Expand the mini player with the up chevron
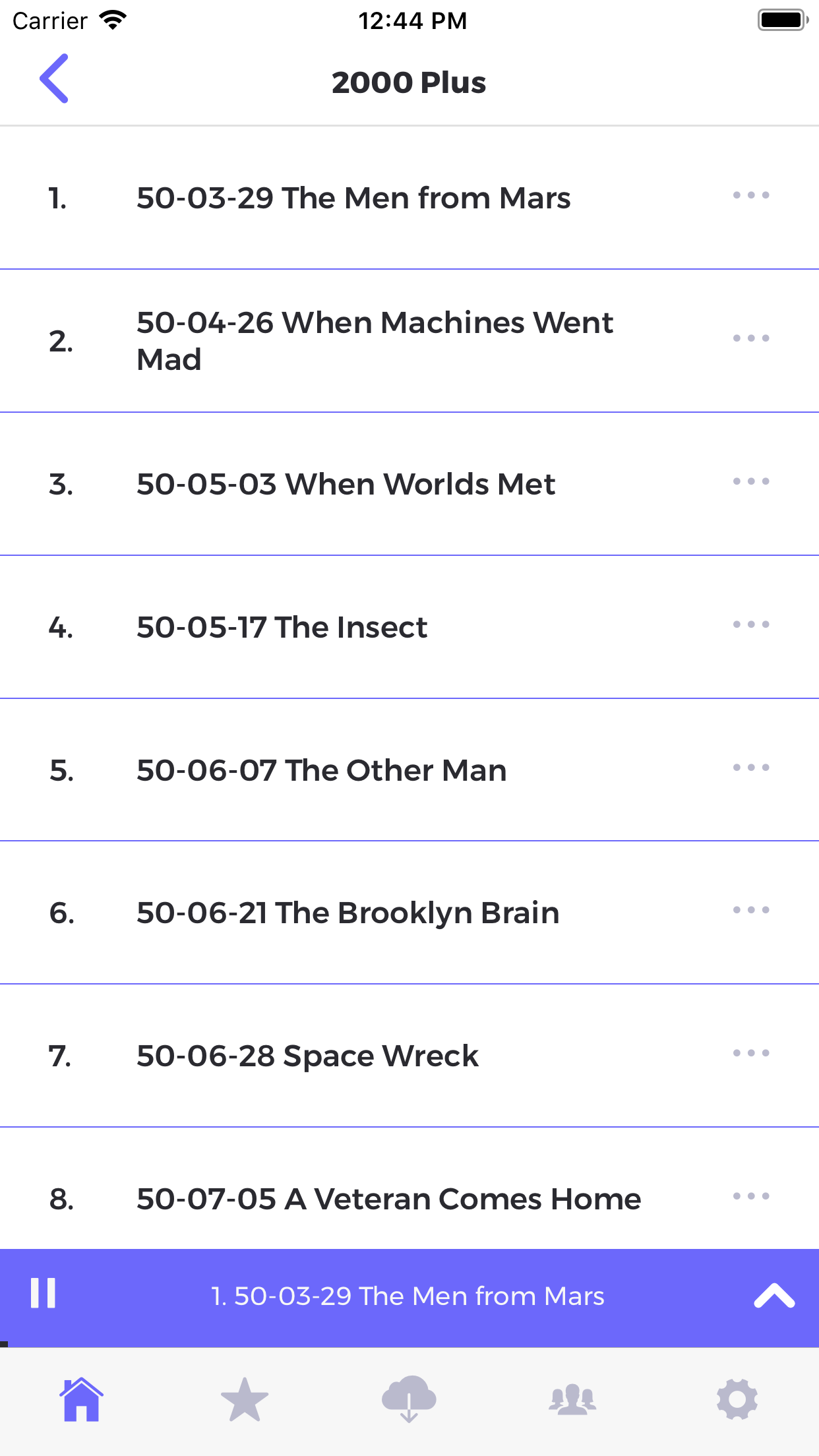The image size is (819, 1456). tap(774, 1295)
